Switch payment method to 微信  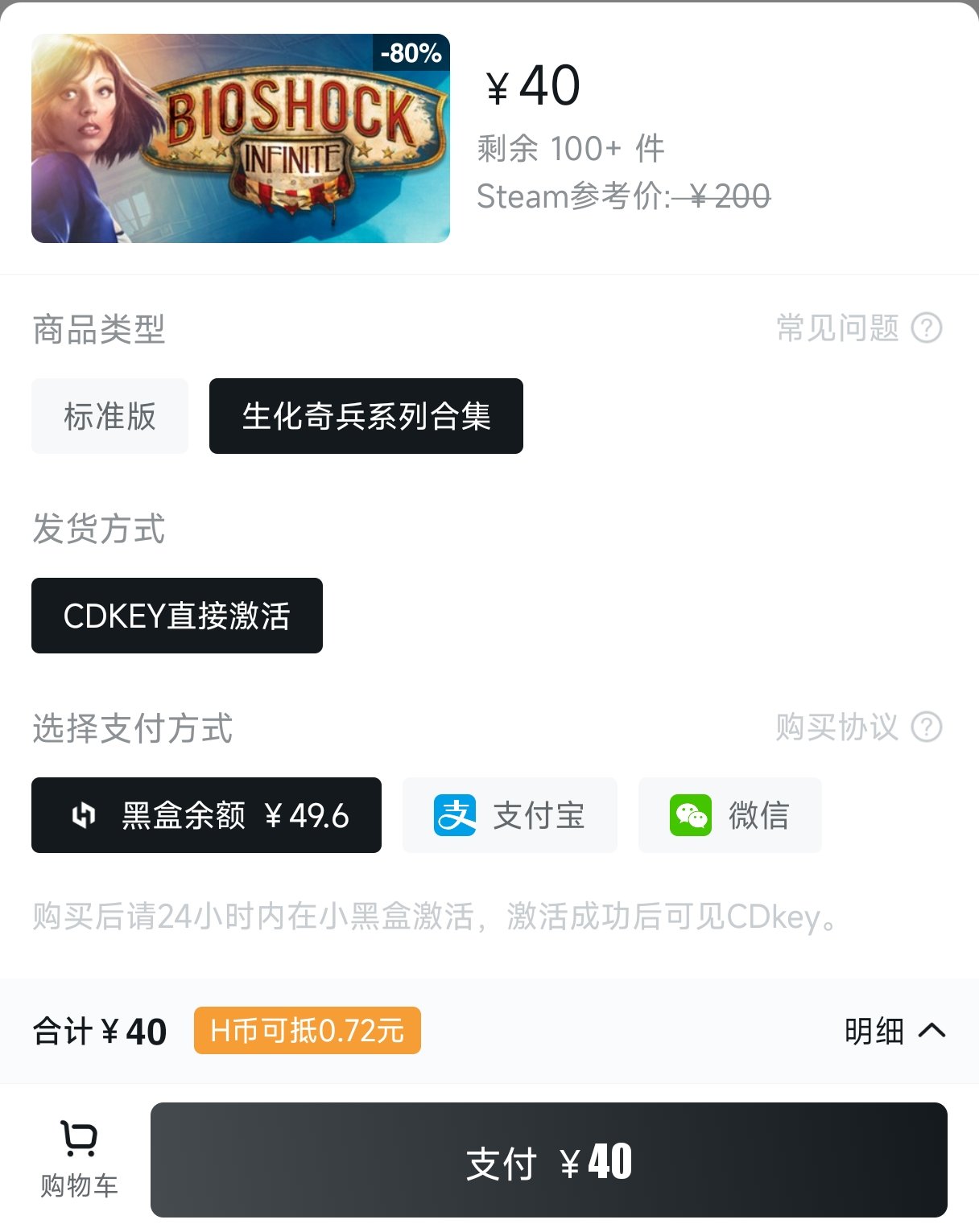click(729, 815)
